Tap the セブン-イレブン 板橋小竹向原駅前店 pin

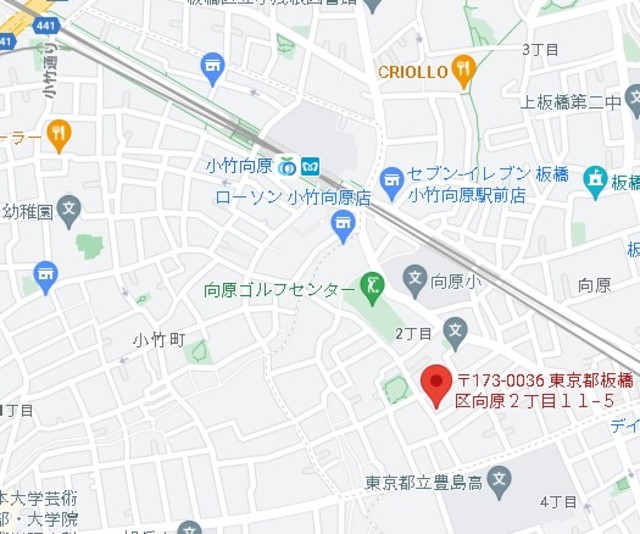(391, 181)
